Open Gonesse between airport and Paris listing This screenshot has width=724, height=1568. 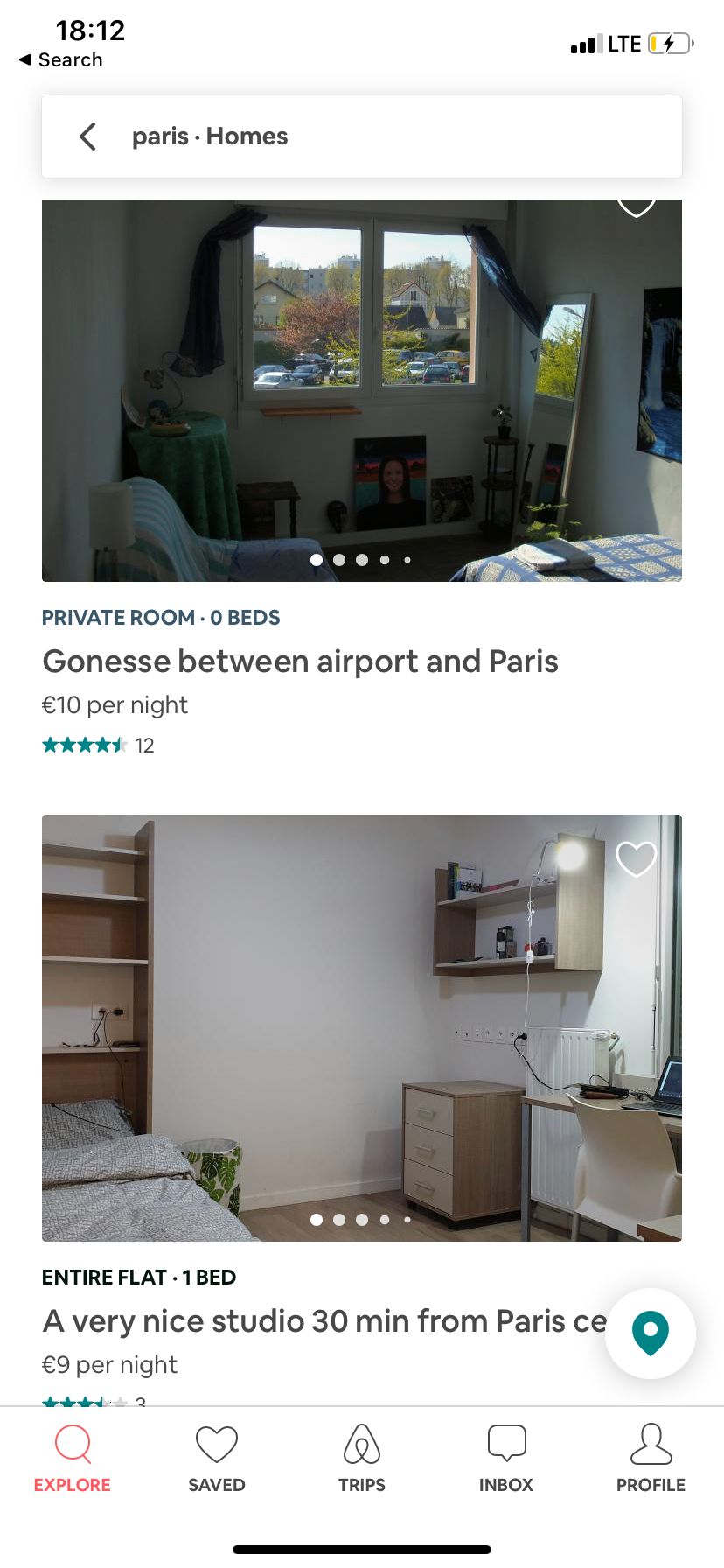(300, 661)
